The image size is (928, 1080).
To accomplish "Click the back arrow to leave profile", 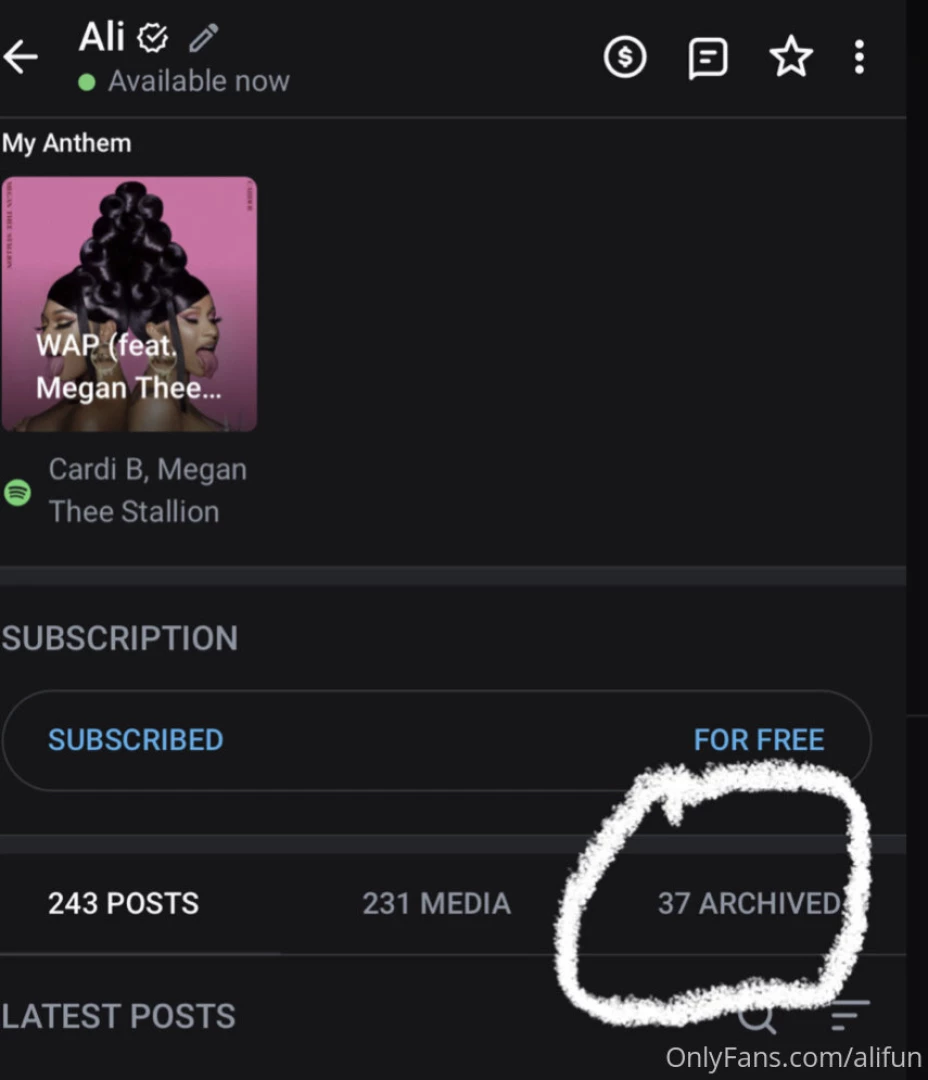I will point(22,57).
